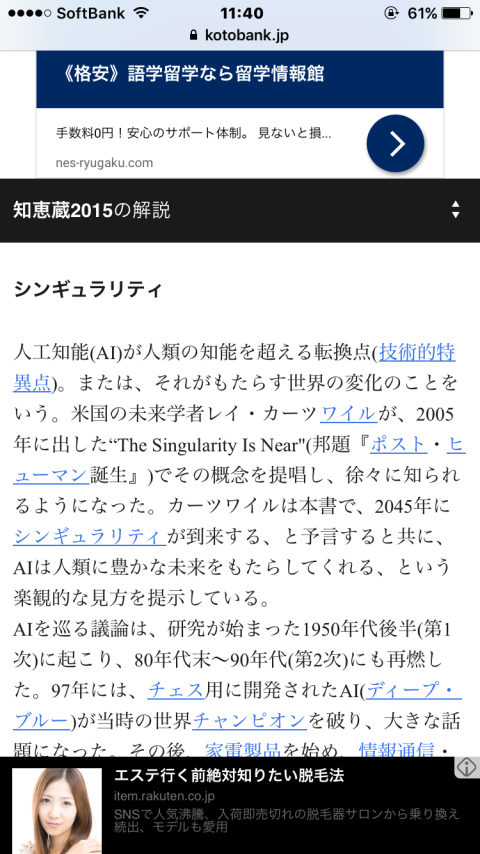Viewport: 480px width, 854px height.
Task: Open the ポスト link
Action: pos(398,445)
